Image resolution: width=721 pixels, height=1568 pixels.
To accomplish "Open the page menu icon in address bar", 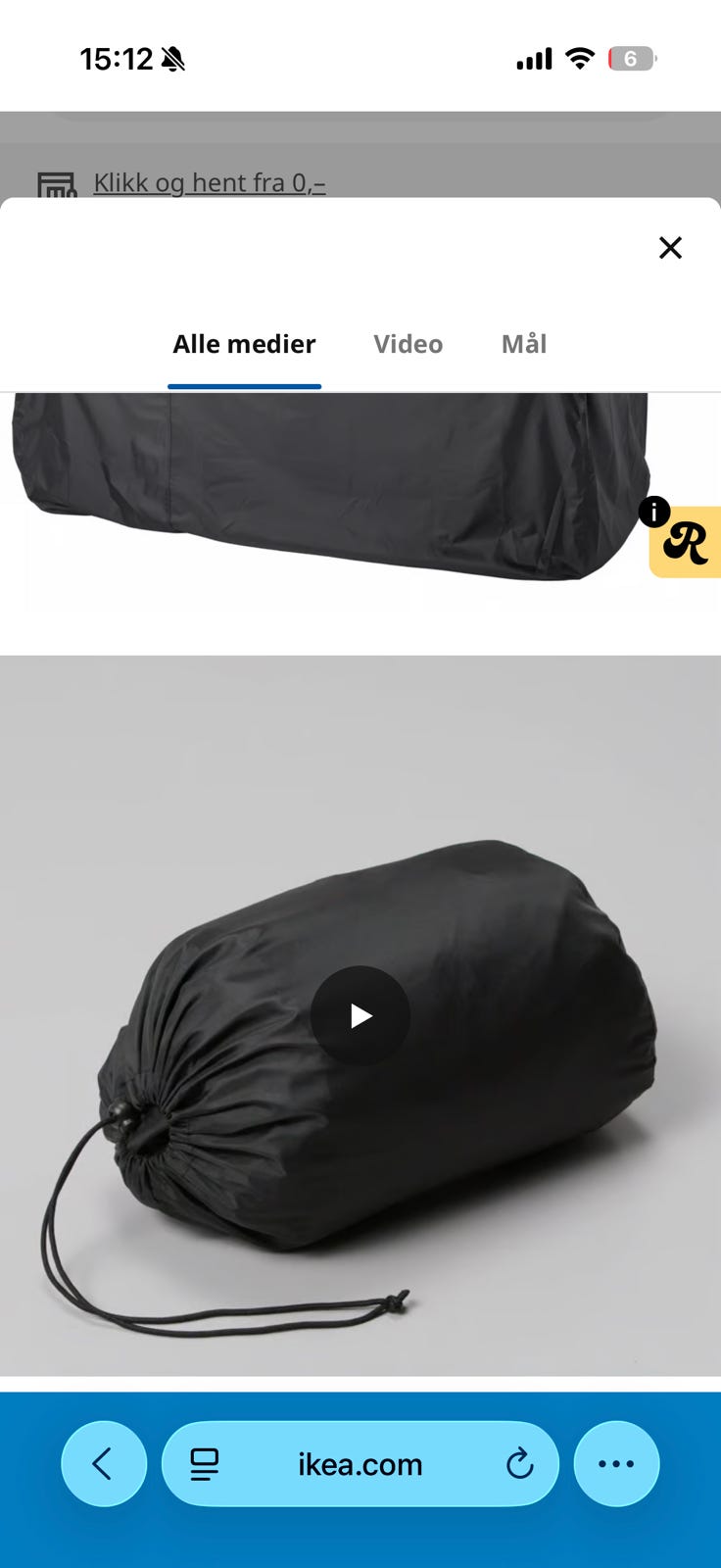I will (x=205, y=1464).
